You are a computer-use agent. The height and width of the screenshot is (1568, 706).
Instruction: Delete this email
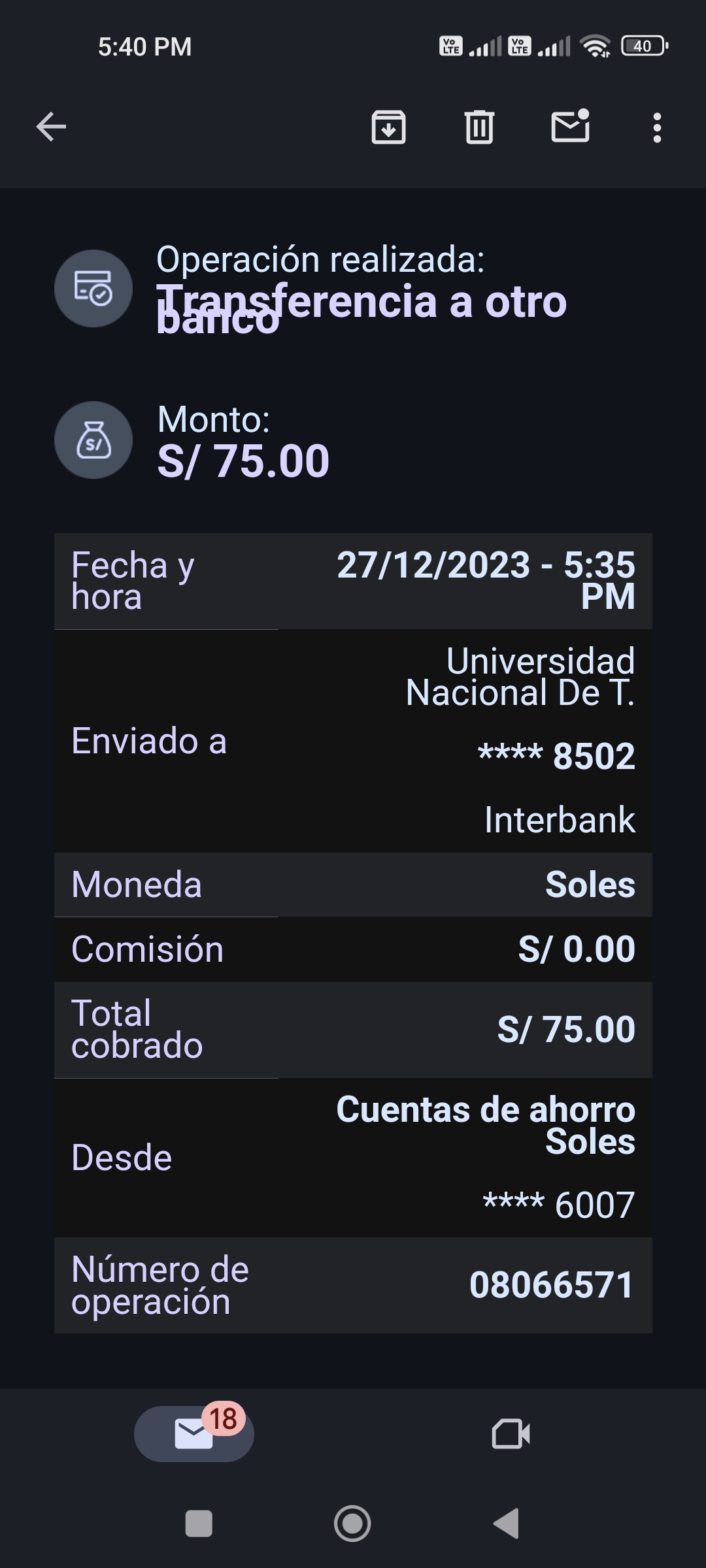point(479,127)
